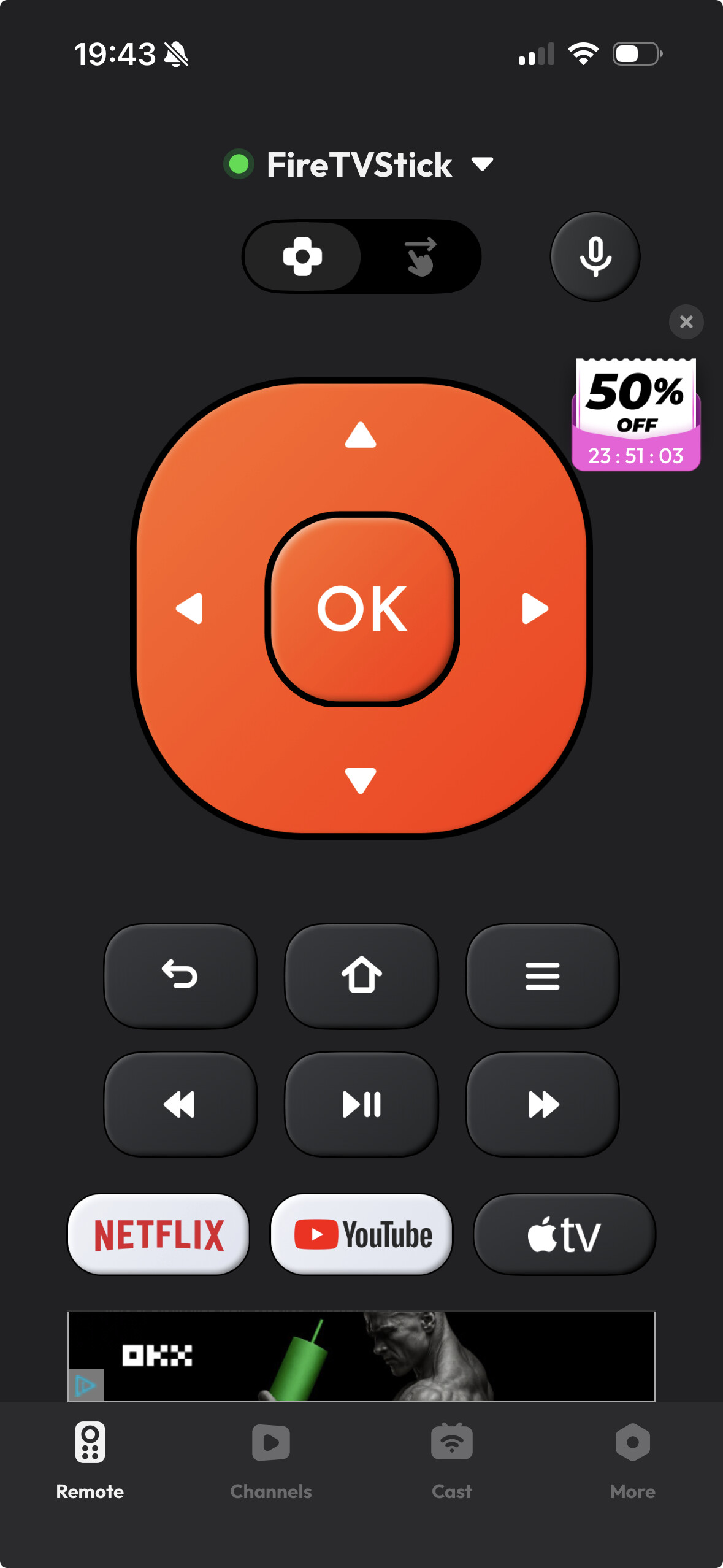Switch to touchpad swipe mode
This screenshot has height=1568, width=723.
[x=421, y=256]
